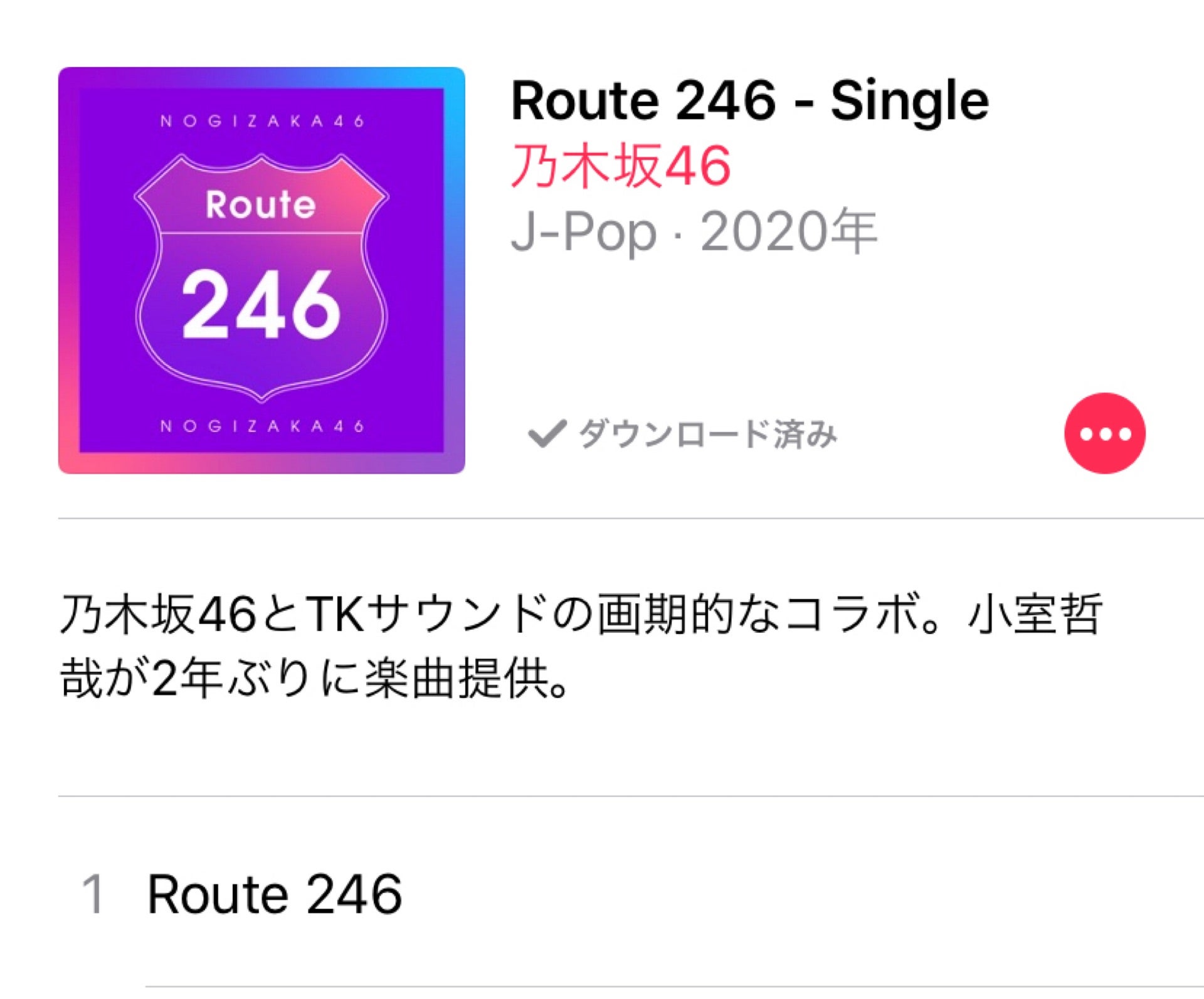This screenshot has height=999, width=1204.
Task: Expand the editorial description about 小室哲哉
Action: 580,646
